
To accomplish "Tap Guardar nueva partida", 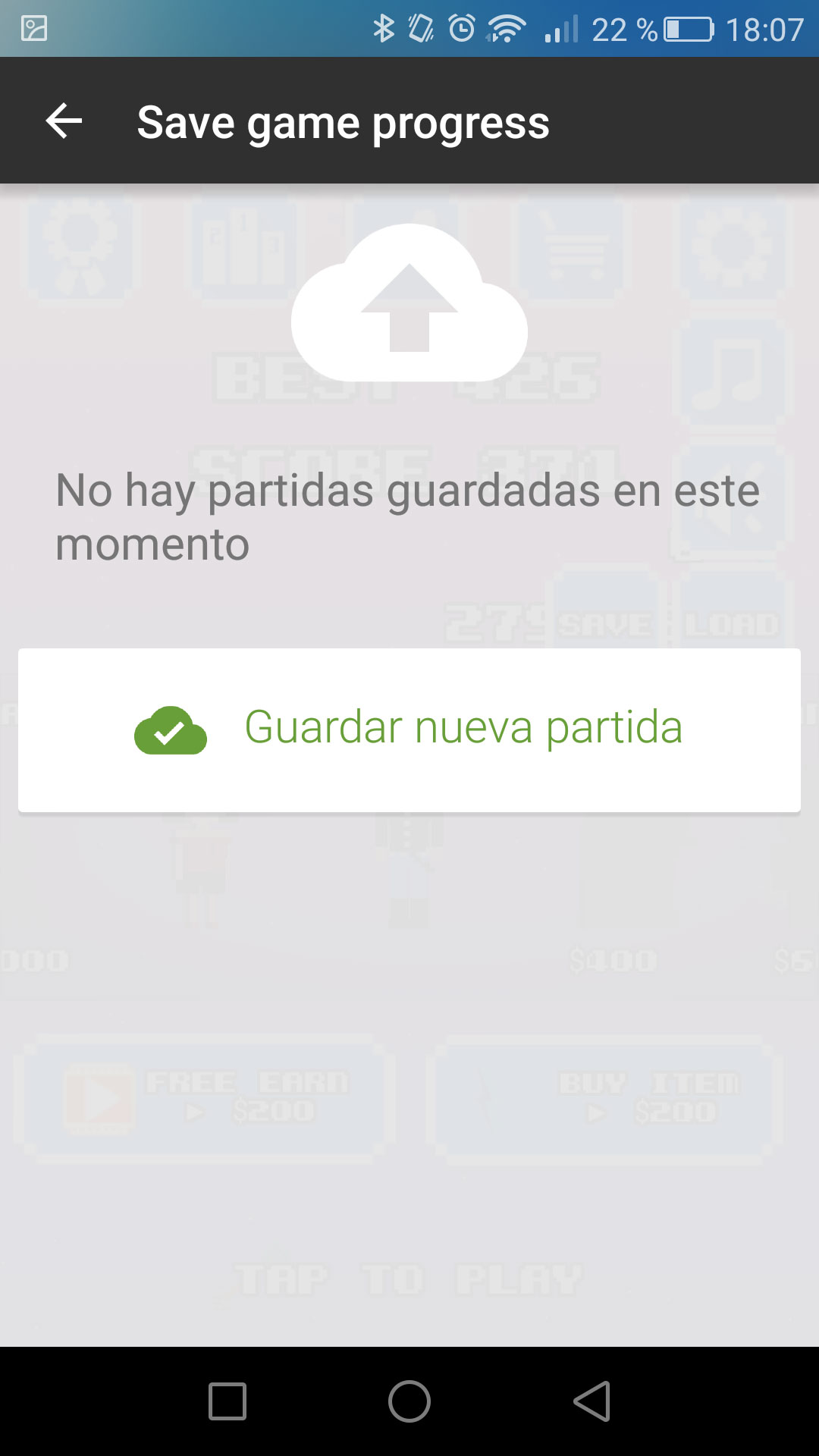I will point(409,730).
